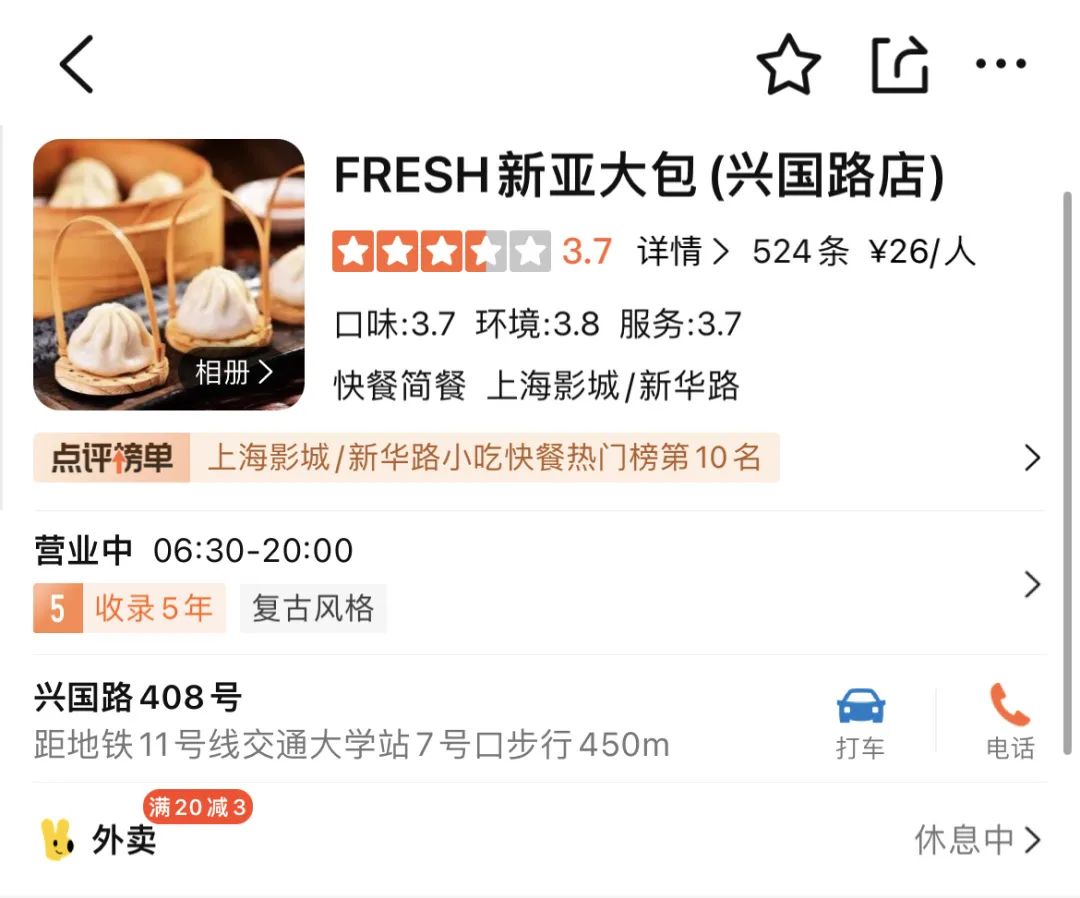View rating details via 详情
This screenshot has height=898, width=1080.
684,251
